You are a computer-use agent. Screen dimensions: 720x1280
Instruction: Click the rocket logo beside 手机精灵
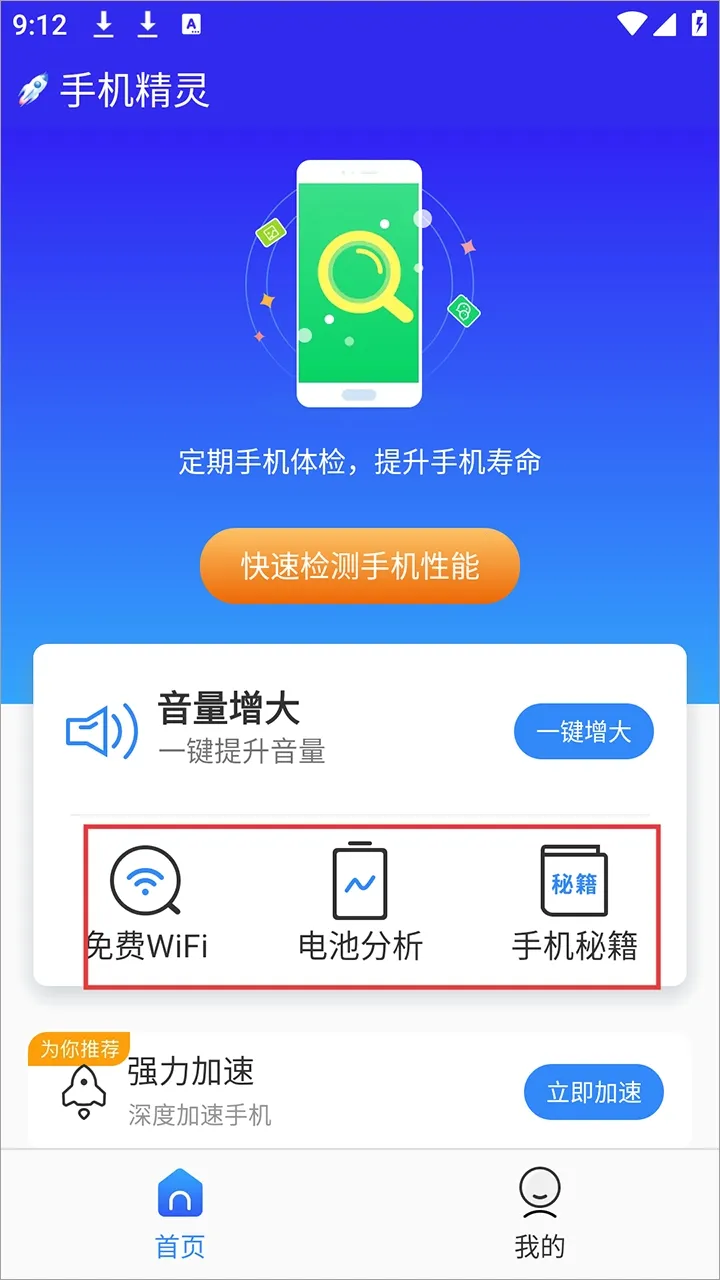(33, 89)
